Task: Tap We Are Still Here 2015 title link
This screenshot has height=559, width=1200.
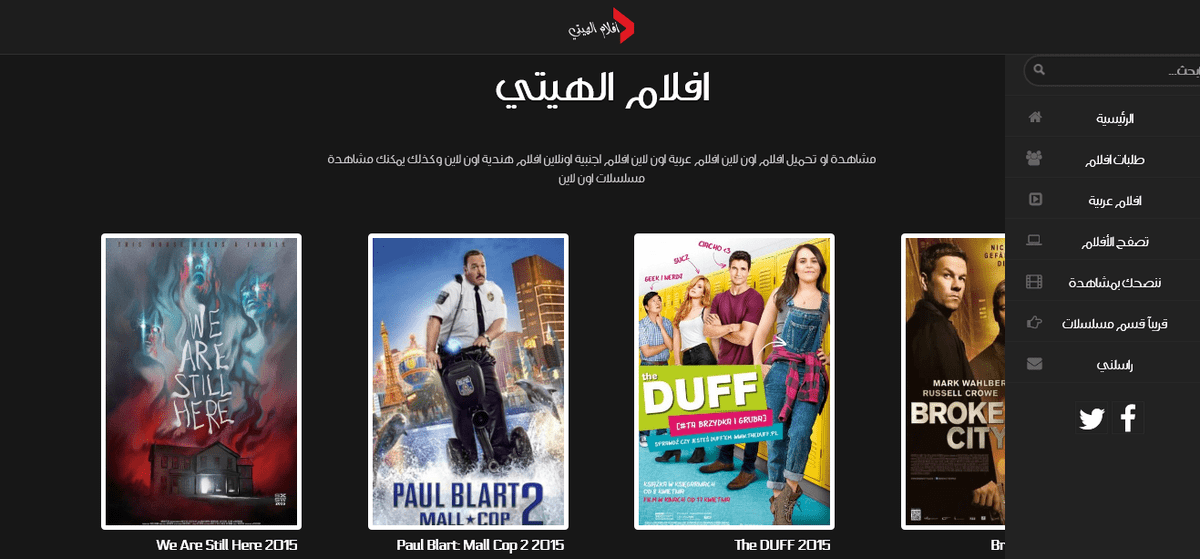Action: pos(227,545)
